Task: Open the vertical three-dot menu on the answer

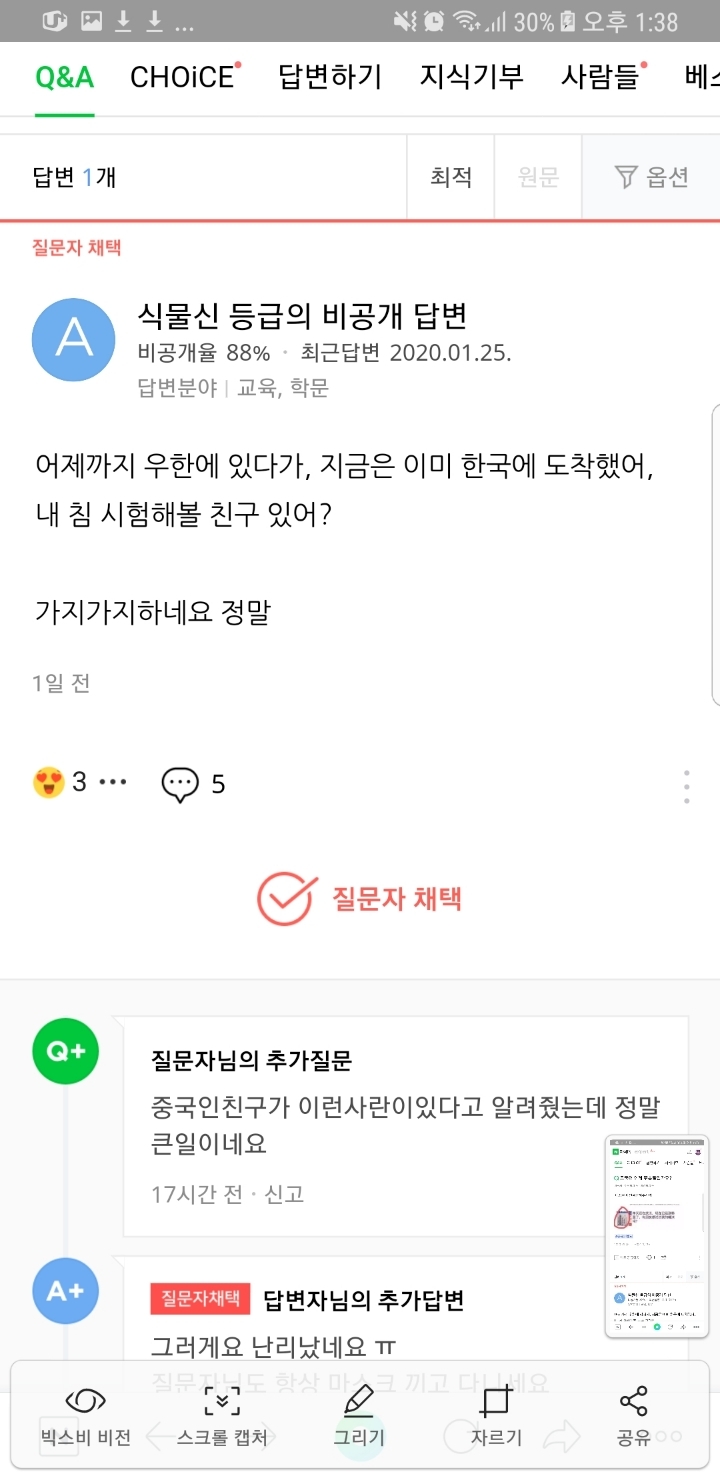Action: click(x=686, y=786)
